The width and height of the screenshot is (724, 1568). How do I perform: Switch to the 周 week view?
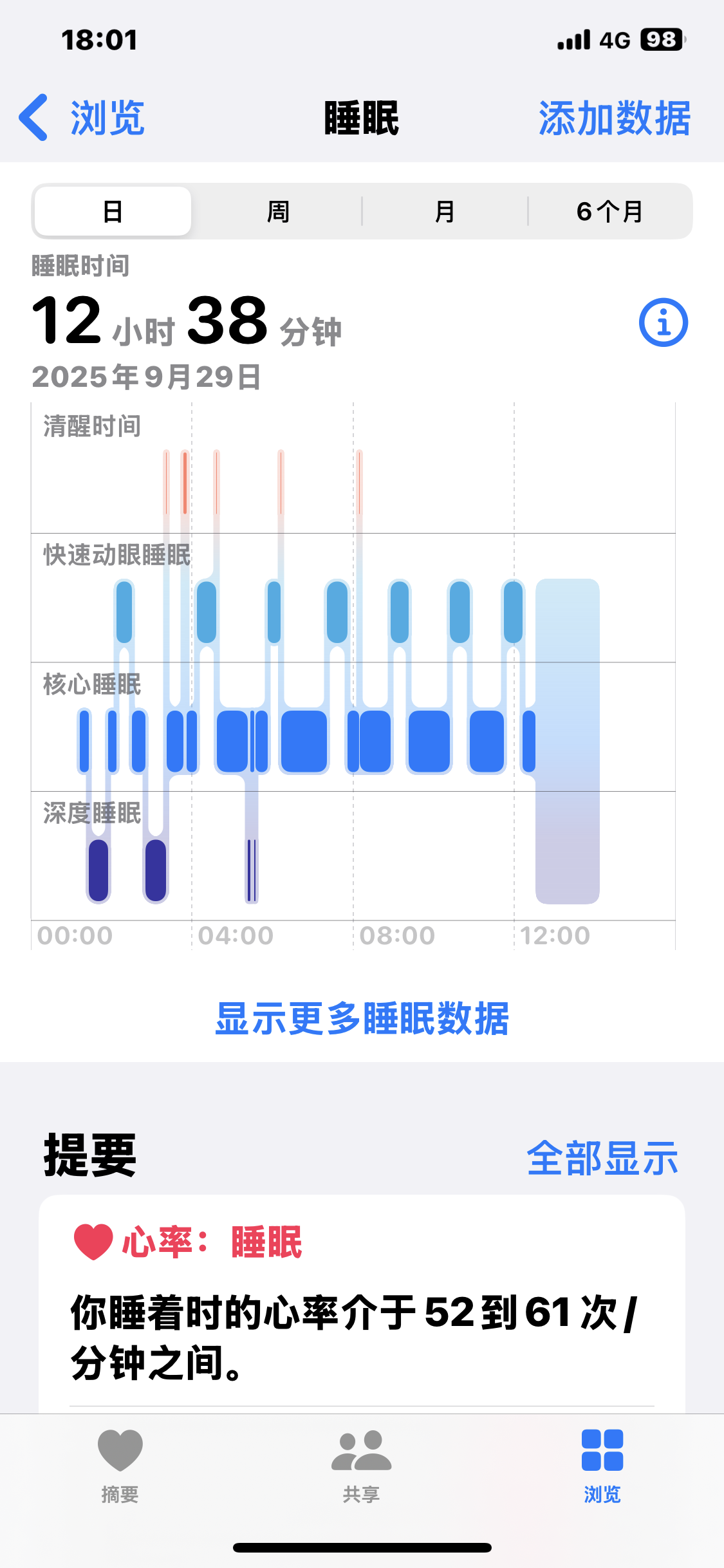[278, 211]
